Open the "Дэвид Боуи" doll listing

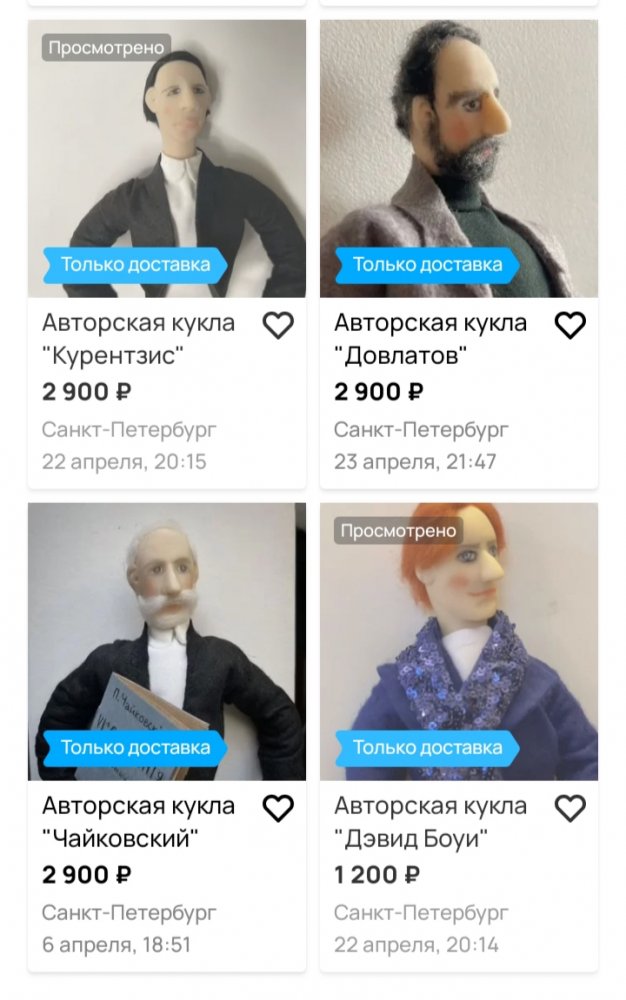tap(430, 821)
